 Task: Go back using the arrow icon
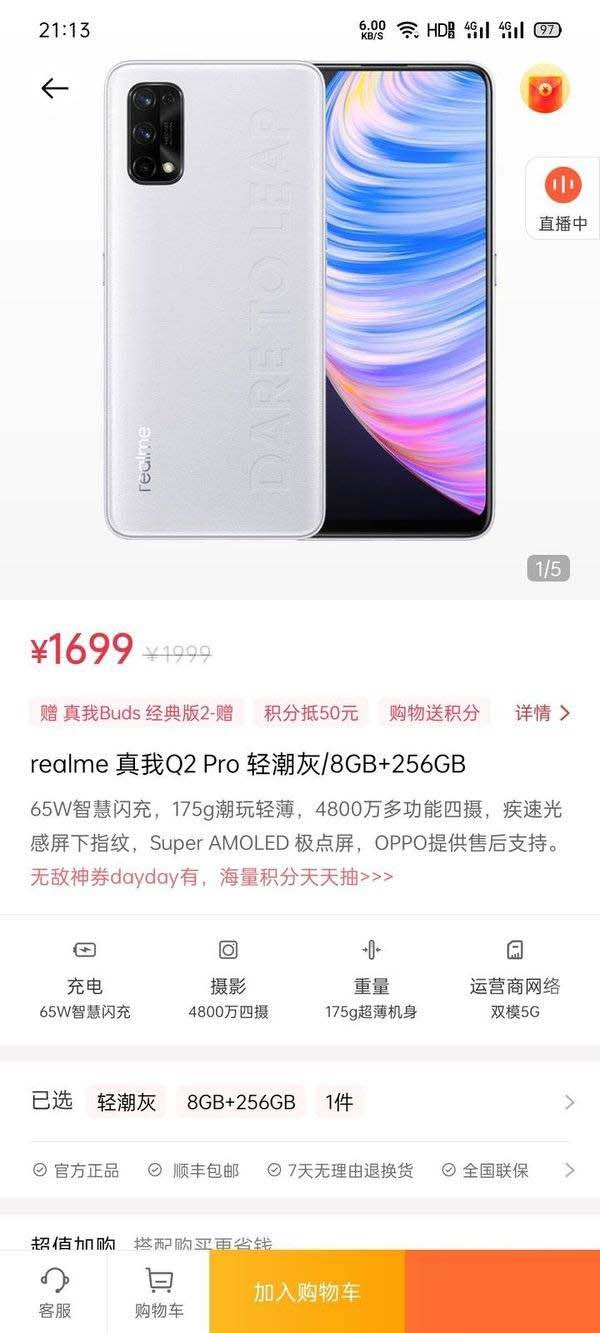pyautogui.click(x=54, y=88)
